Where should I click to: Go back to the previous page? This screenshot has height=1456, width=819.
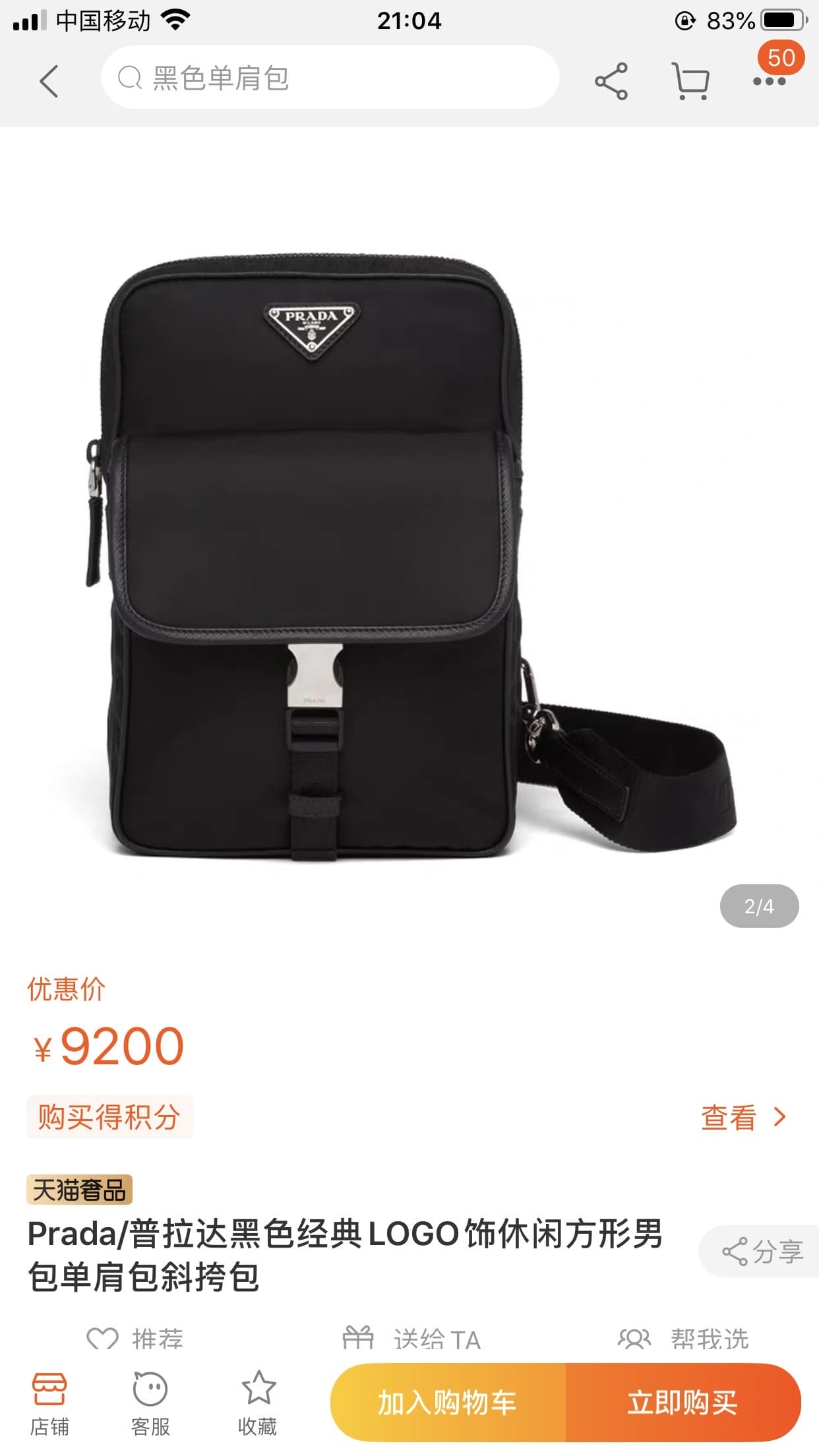tap(49, 81)
